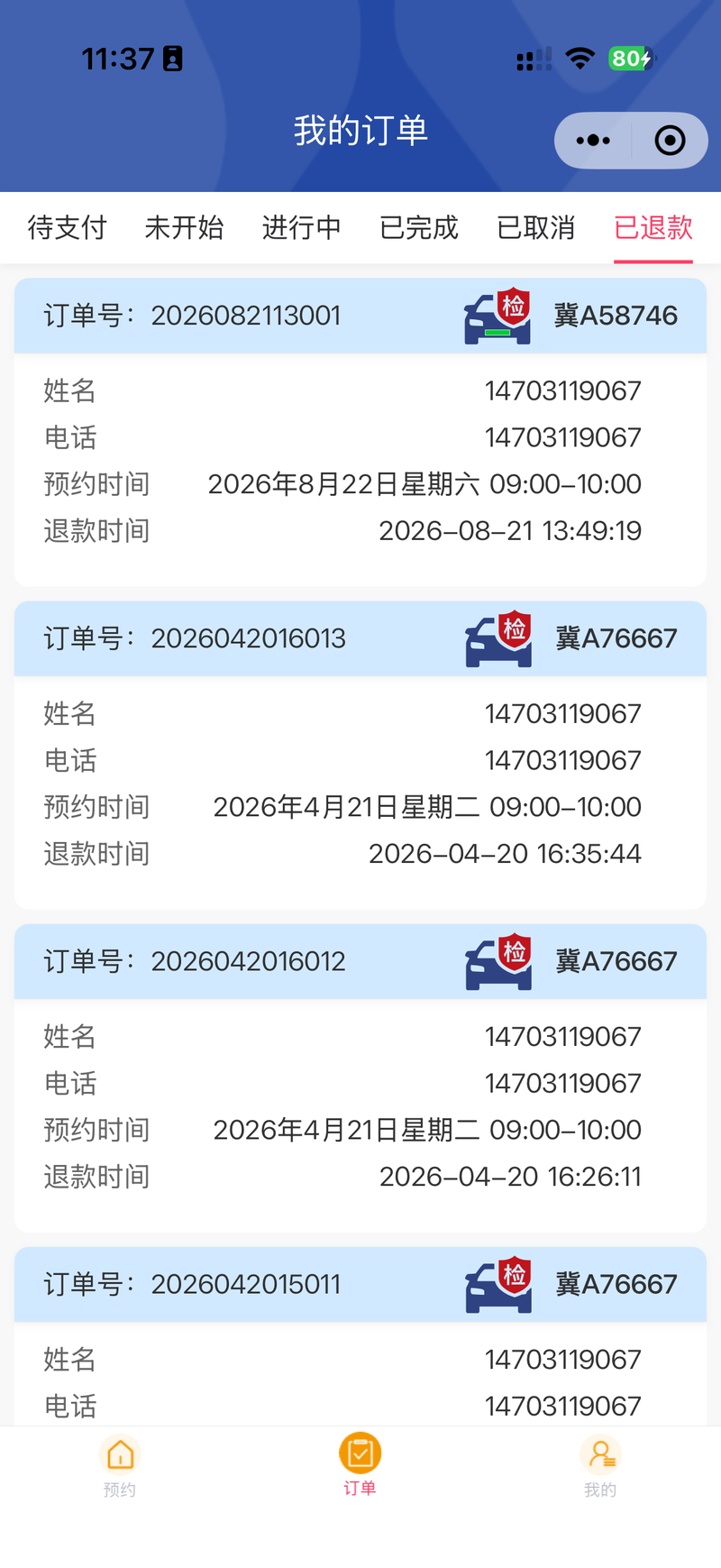Select the 已退款 tab
The height and width of the screenshot is (1568, 721).
(653, 227)
